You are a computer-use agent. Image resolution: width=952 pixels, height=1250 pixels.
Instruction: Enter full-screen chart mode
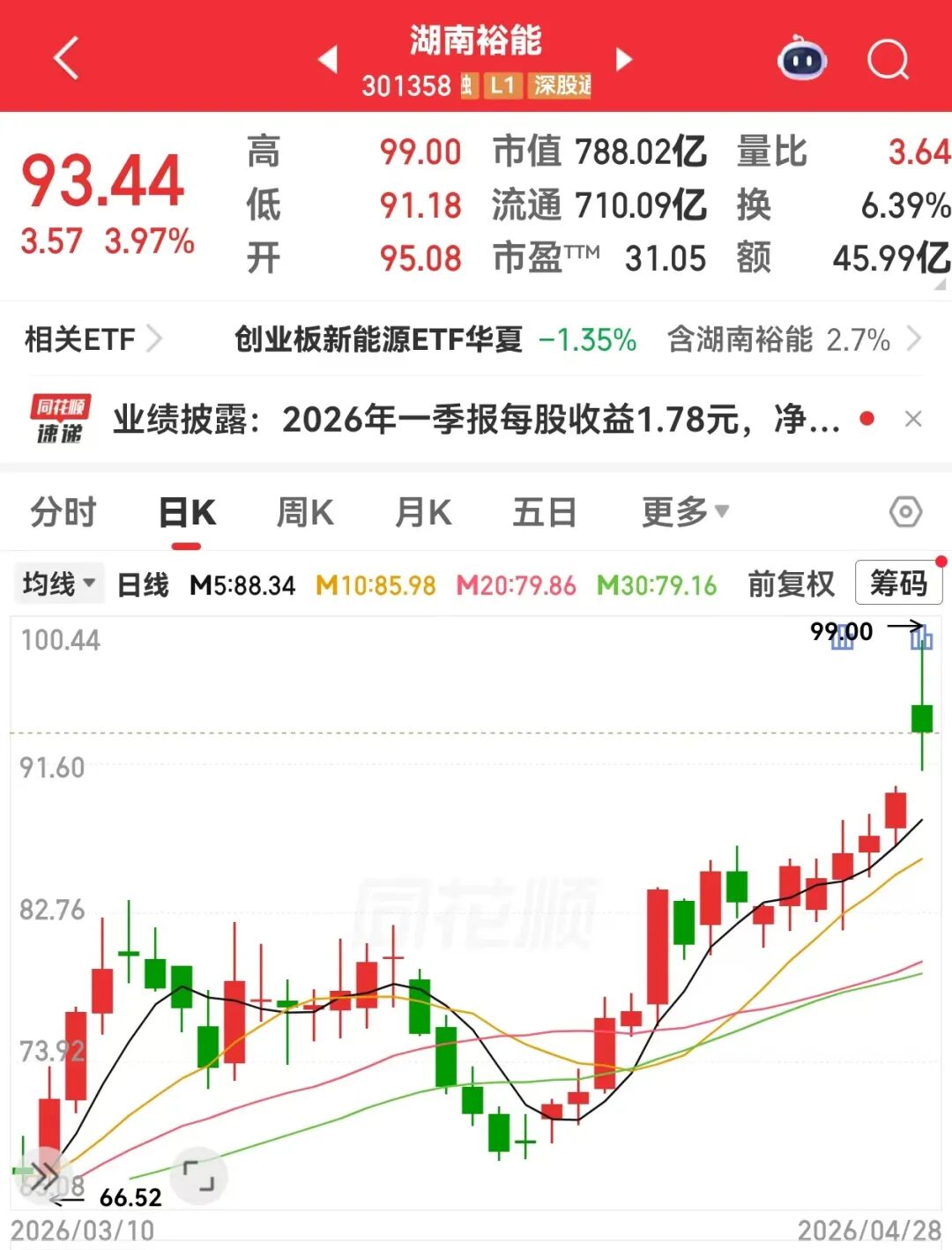pyautogui.click(x=198, y=1176)
